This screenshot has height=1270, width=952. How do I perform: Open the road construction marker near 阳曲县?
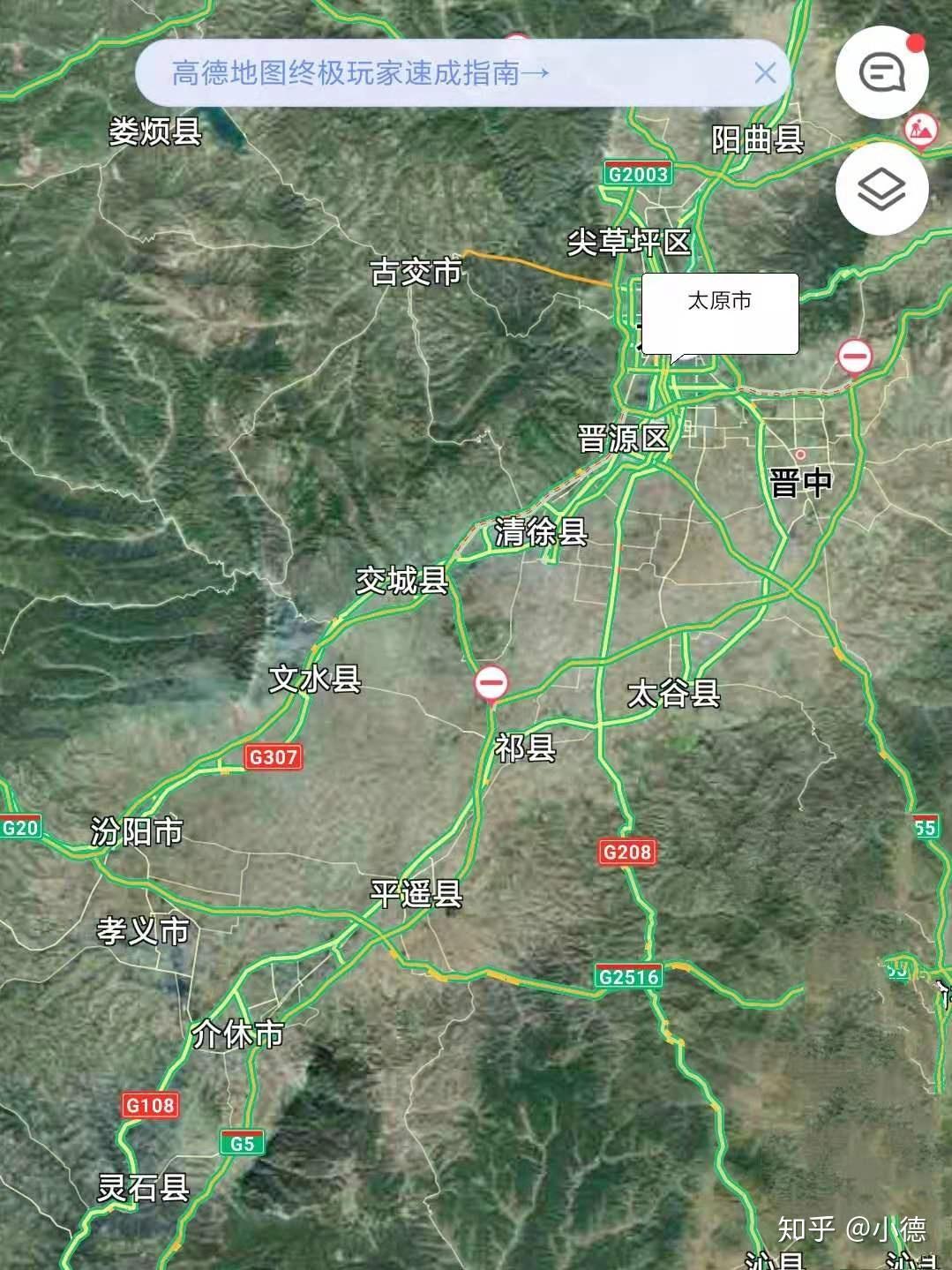(921, 131)
